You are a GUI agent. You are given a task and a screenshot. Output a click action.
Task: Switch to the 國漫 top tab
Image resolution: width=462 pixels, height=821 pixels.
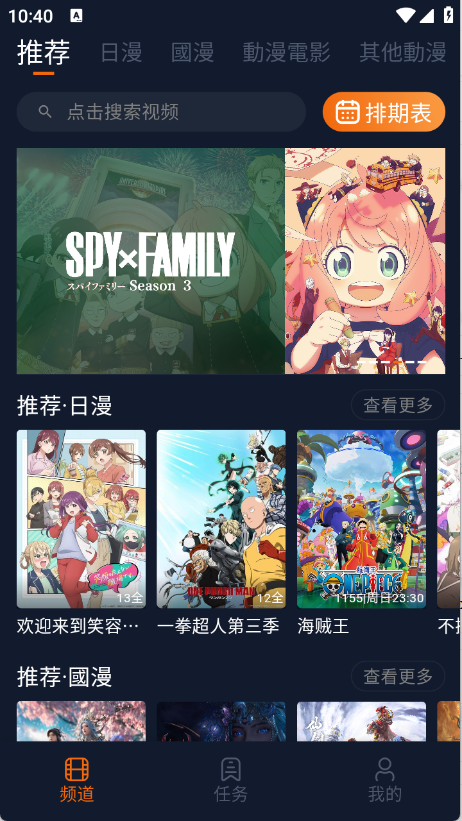(192, 53)
